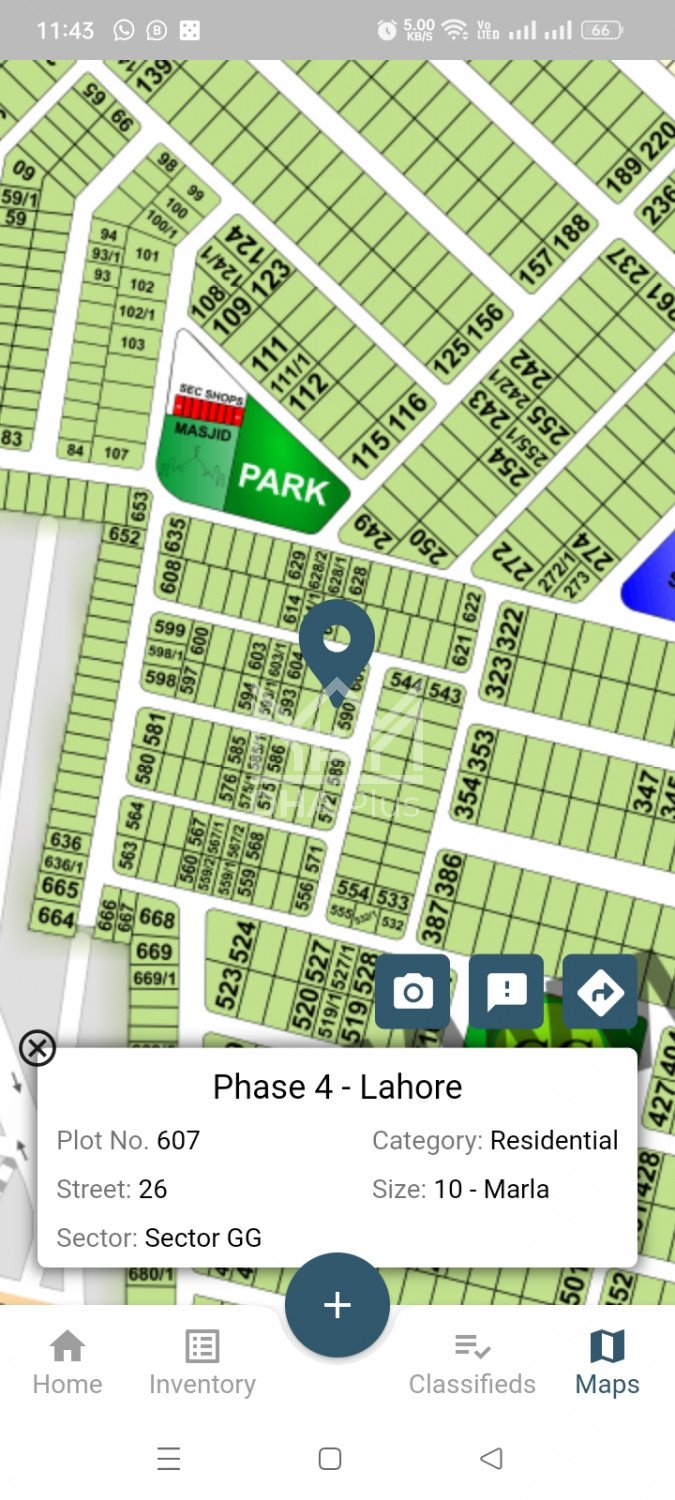The image size is (675, 1500).
Task: Tap the system back button
Action: point(491,1459)
